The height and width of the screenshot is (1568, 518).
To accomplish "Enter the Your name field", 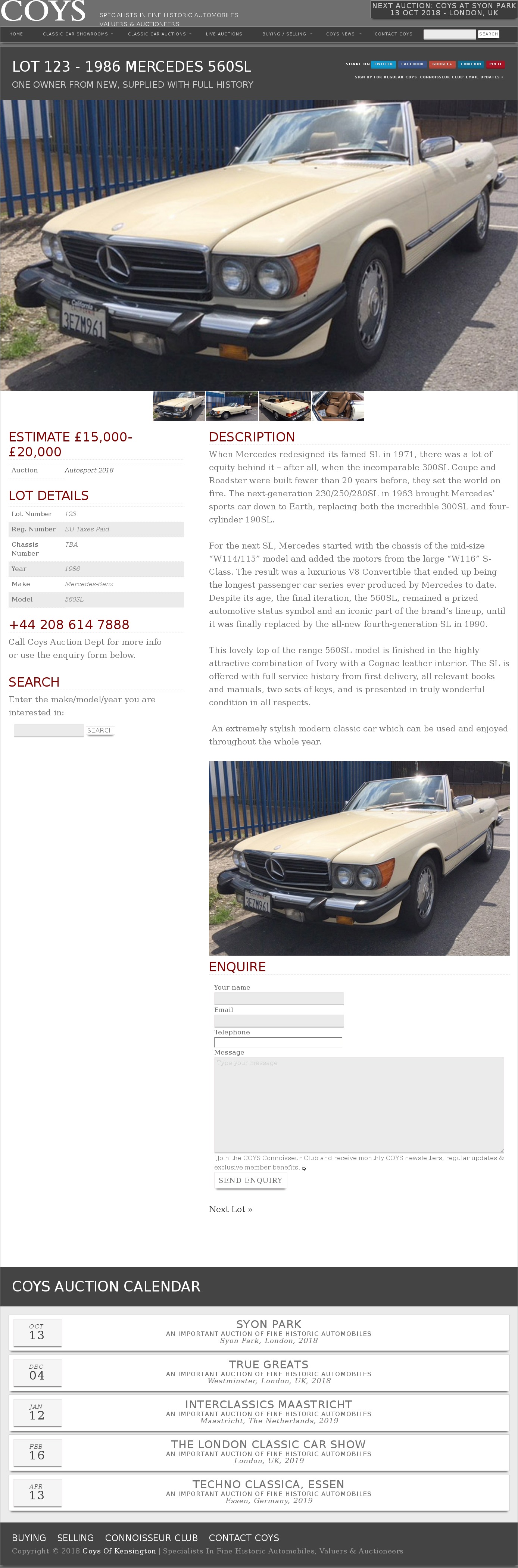I will point(279,998).
